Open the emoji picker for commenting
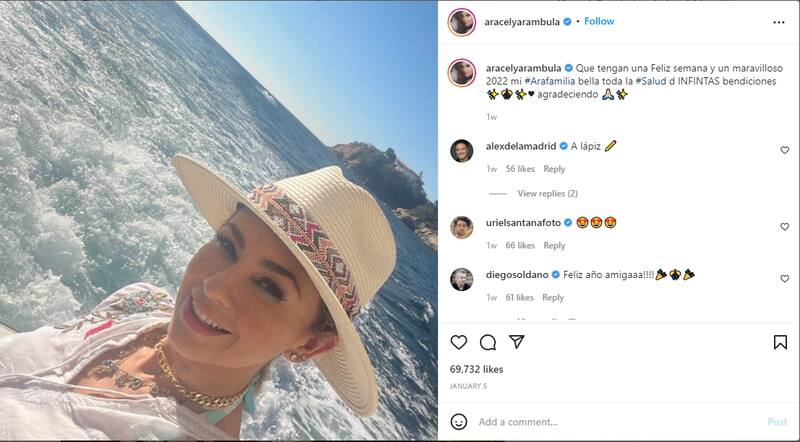800x442 pixels. point(459,422)
